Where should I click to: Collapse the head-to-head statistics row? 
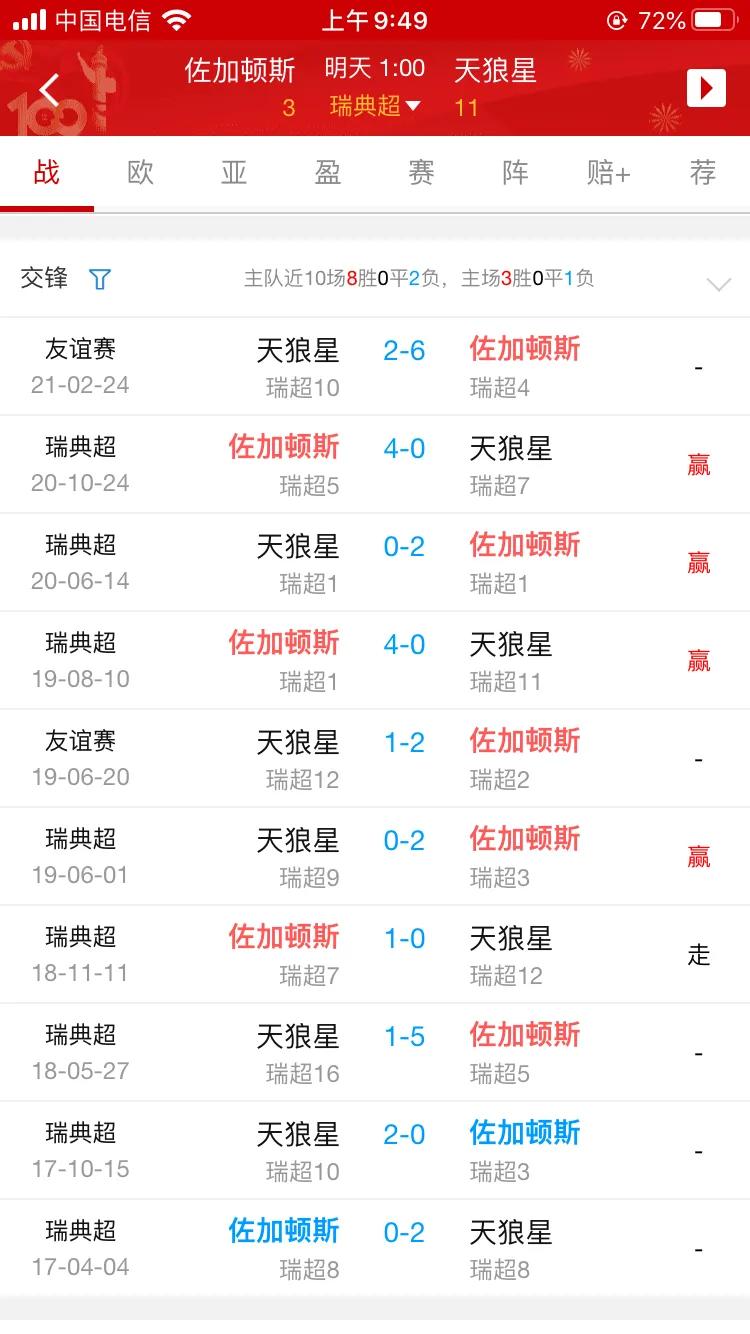(718, 284)
